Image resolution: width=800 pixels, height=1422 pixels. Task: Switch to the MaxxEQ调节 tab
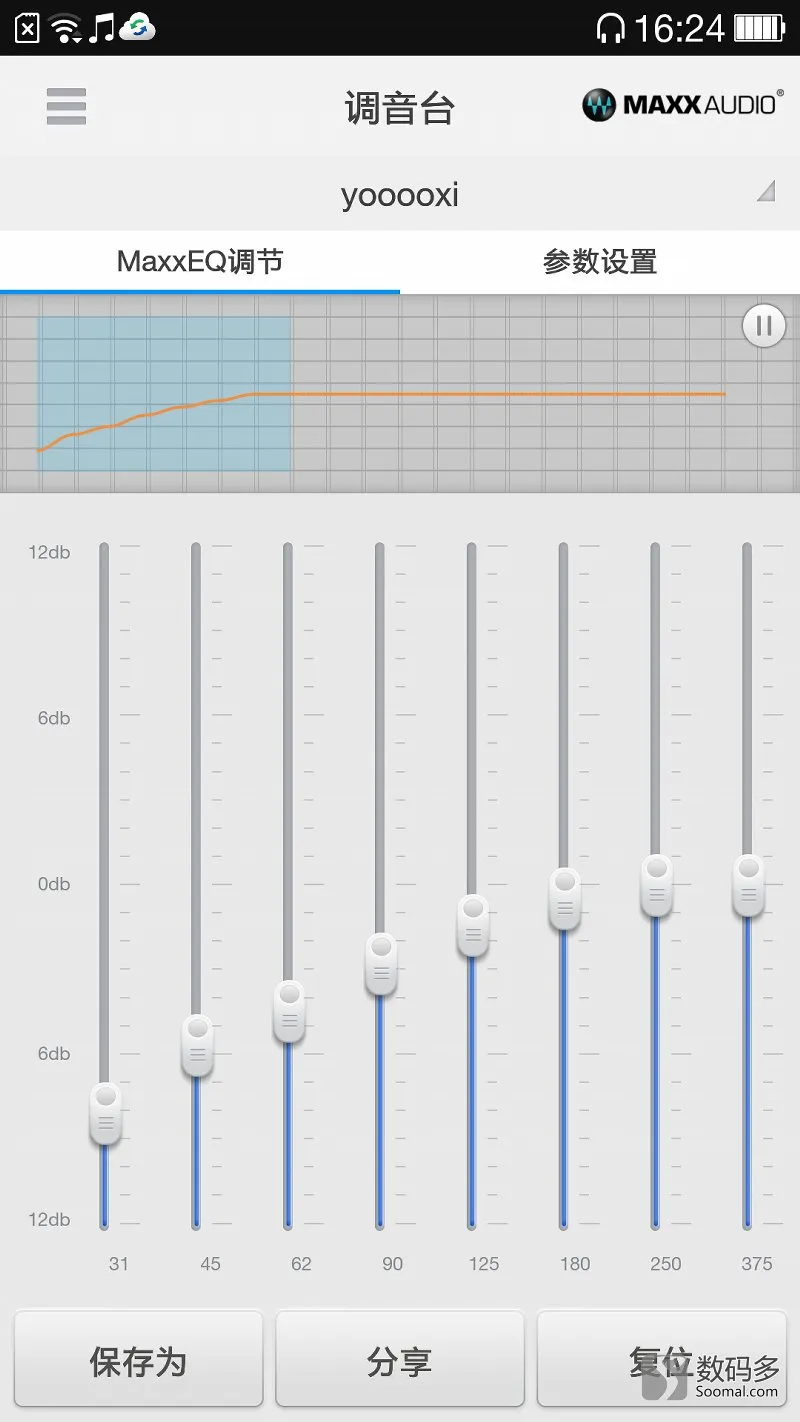coord(200,262)
